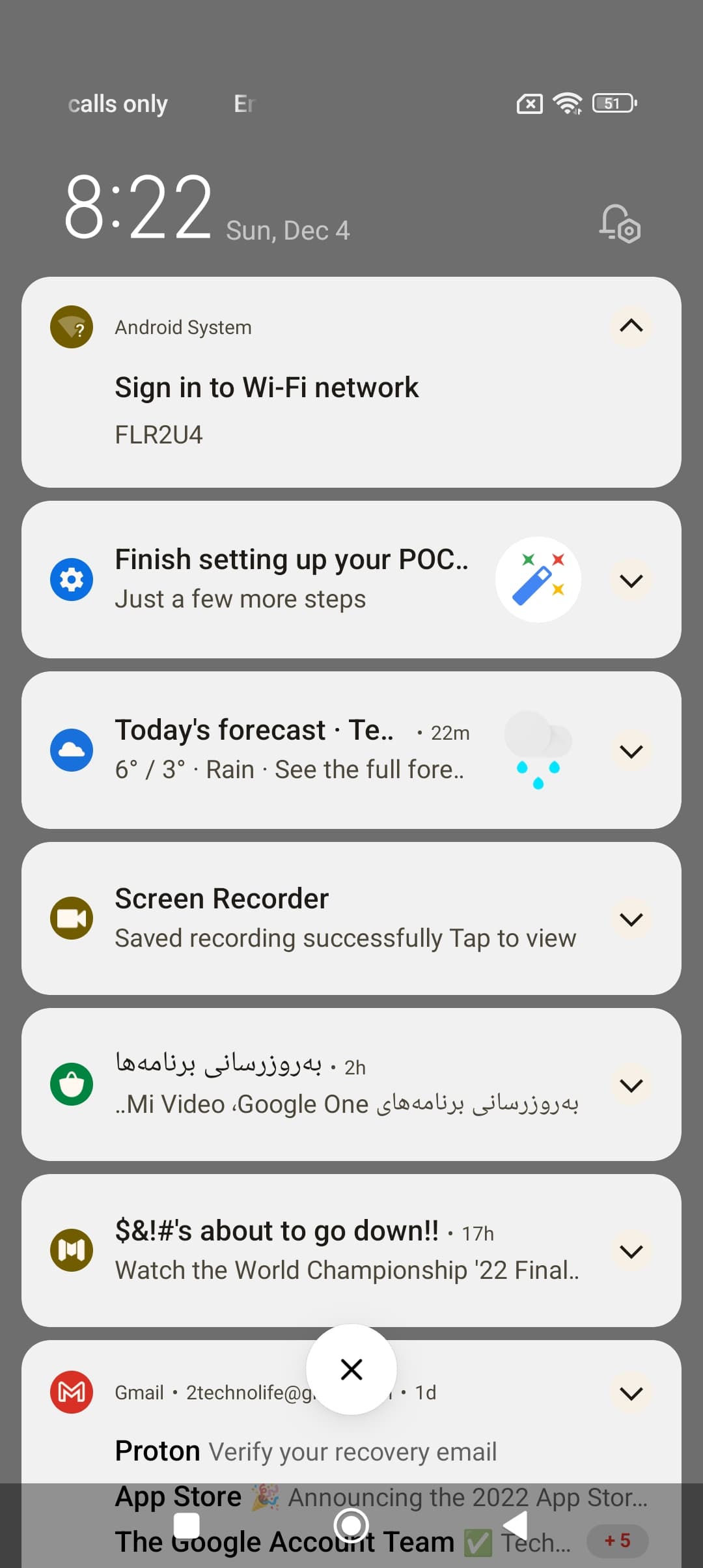Screen dimensions: 703x1568
Task: Open World Championship '22 Final notification
Action: tap(346, 1251)
